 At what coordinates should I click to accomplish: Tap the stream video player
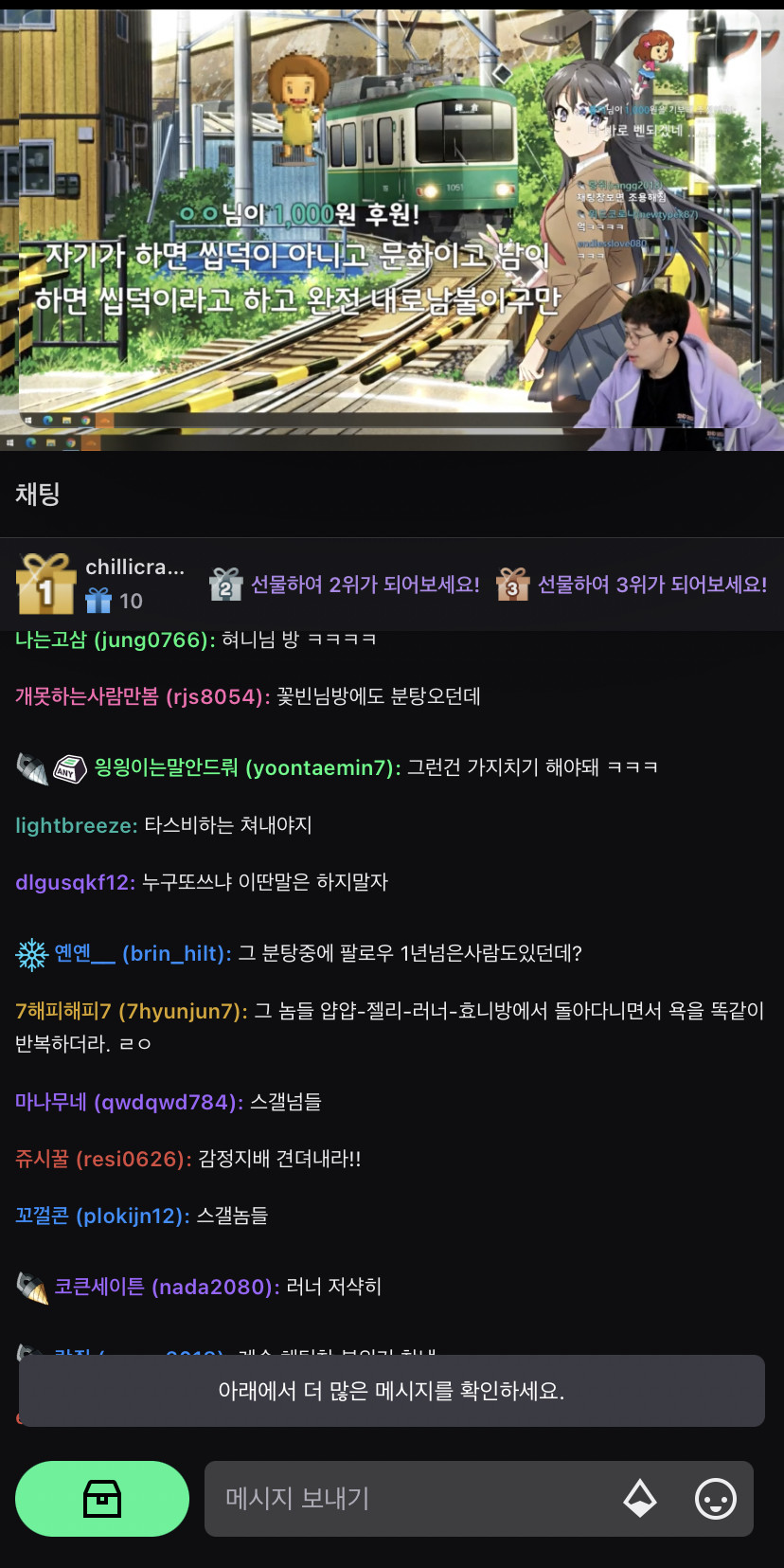tap(391, 227)
